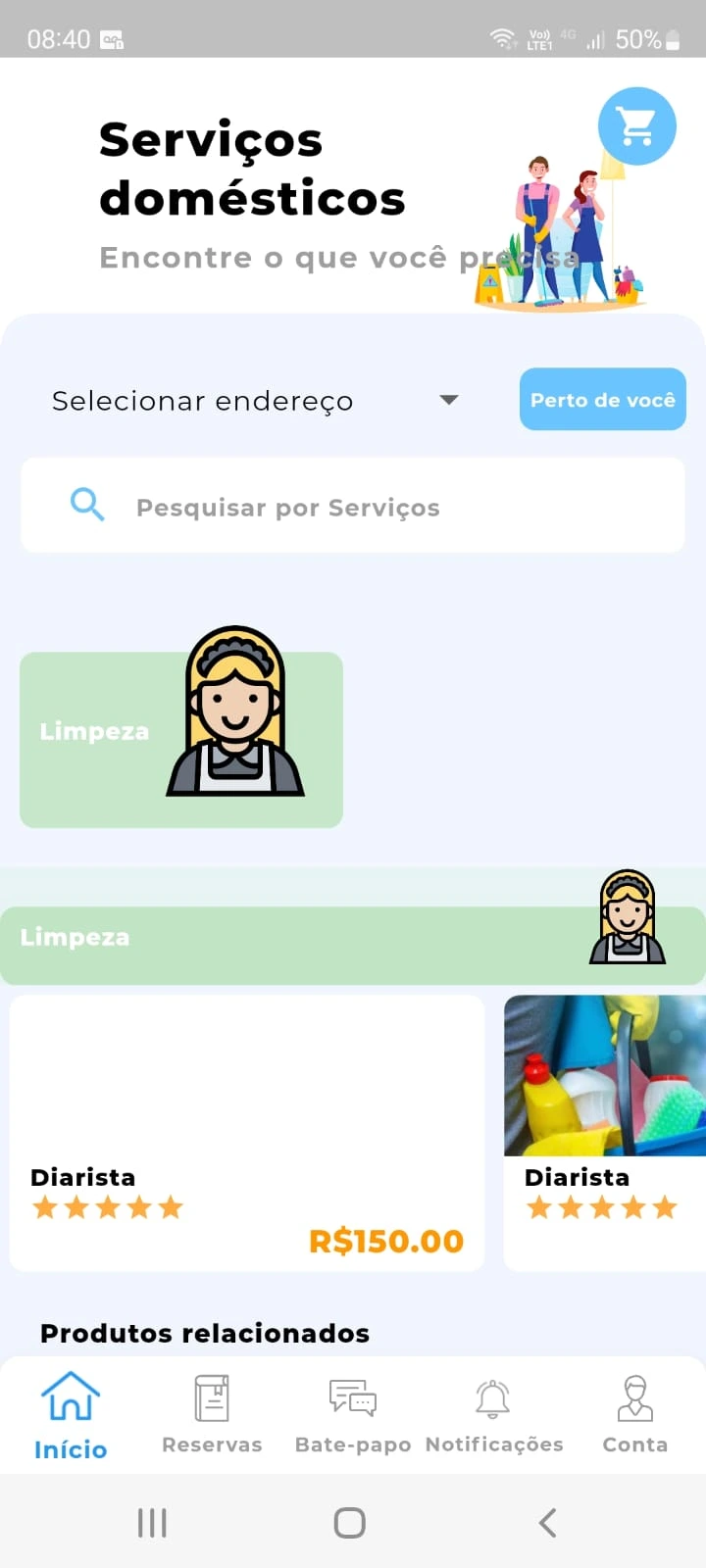Go to the Início tab
The width and height of the screenshot is (706, 1568).
[71, 1416]
